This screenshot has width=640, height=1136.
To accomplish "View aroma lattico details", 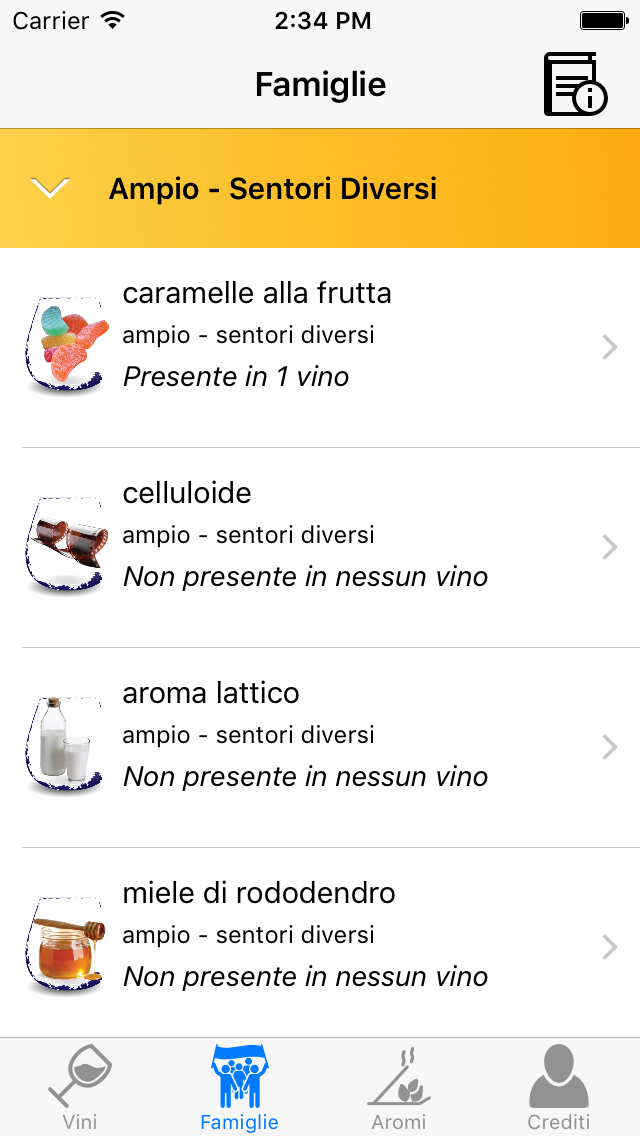I will (320, 748).
